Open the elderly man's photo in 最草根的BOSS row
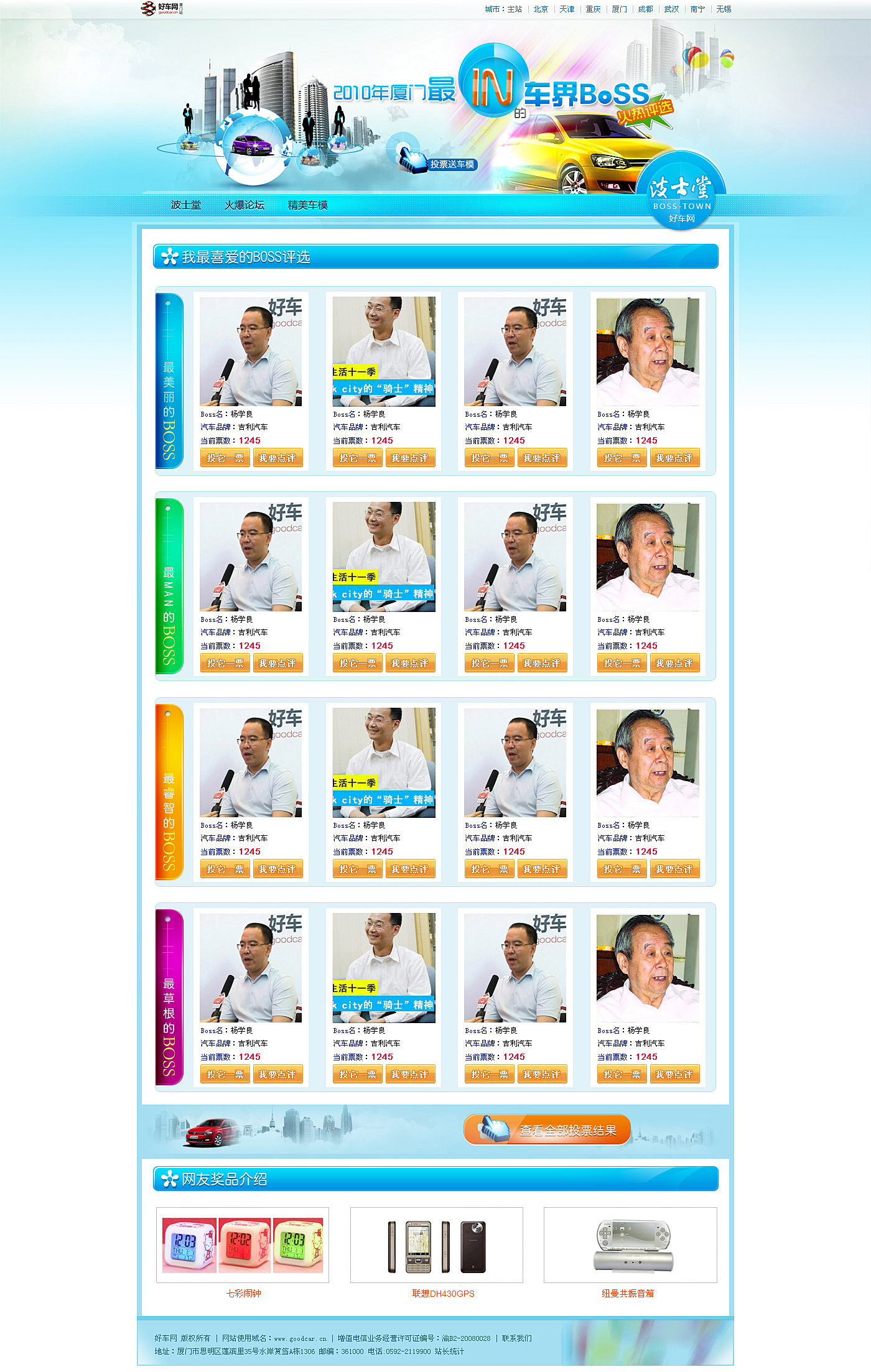This screenshot has height=1372, width=871. tap(647, 967)
